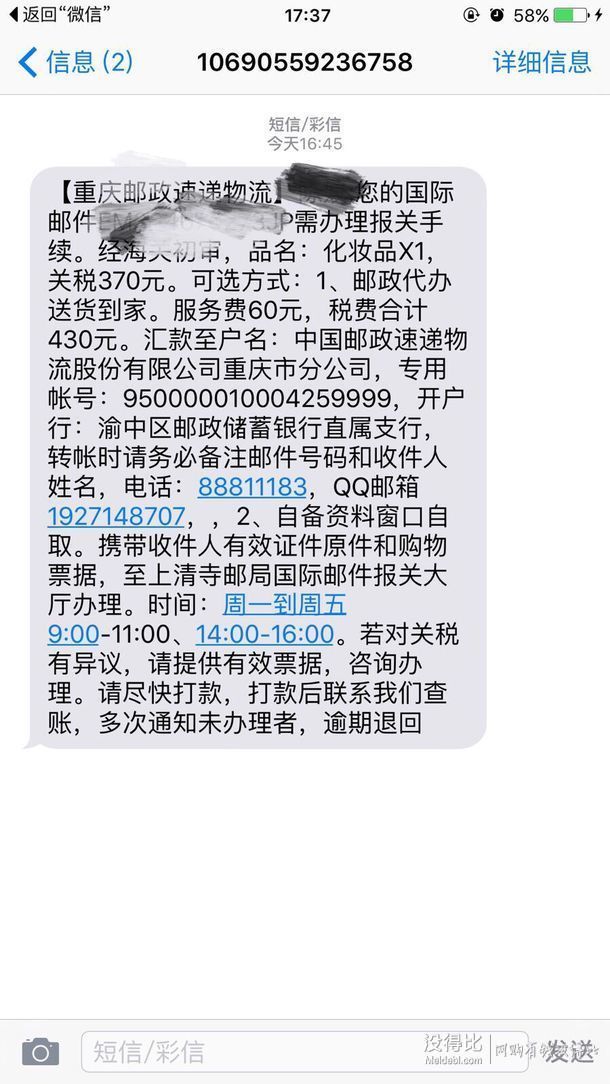Tap the linked number 1927148707

[117, 517]
